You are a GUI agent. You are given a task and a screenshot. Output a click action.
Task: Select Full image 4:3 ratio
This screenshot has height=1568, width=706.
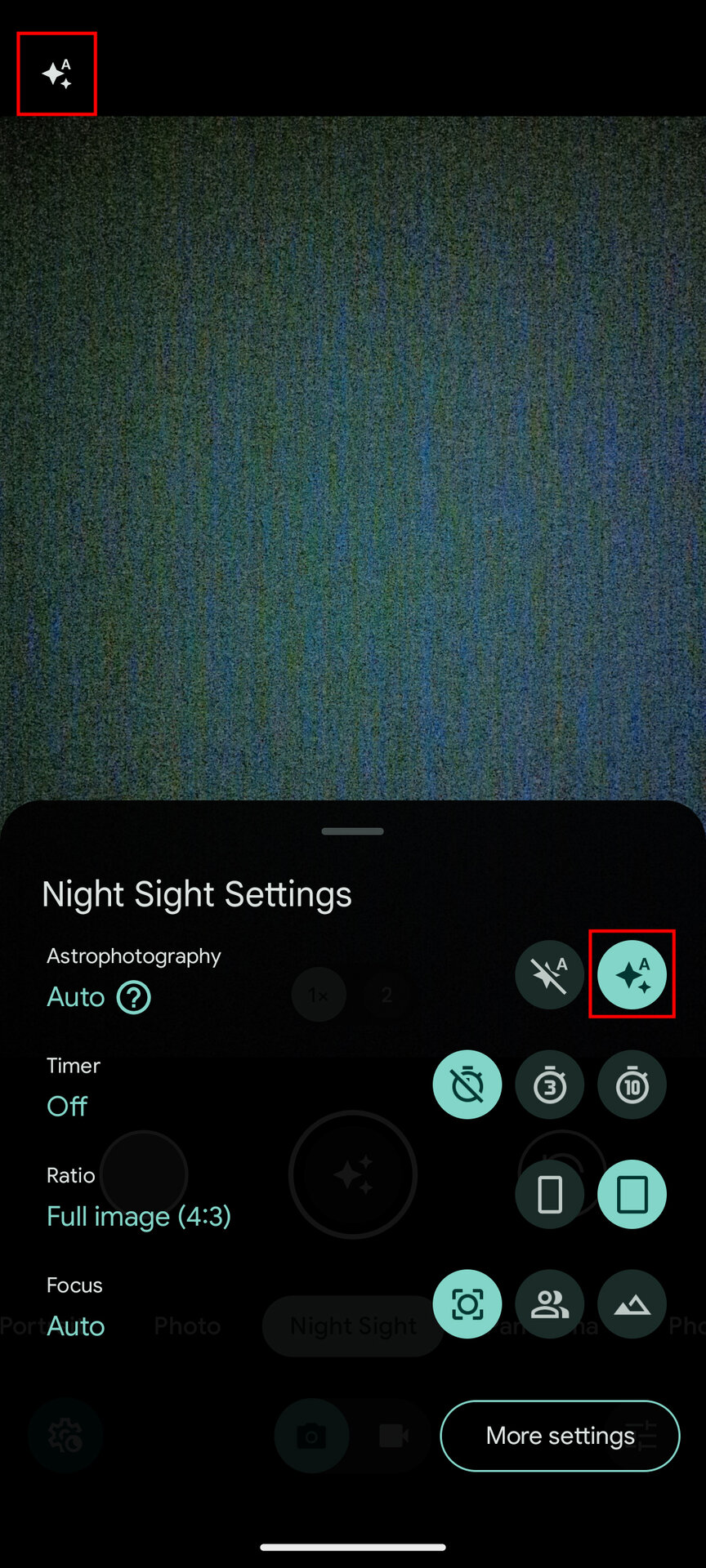pos(632,1195)
